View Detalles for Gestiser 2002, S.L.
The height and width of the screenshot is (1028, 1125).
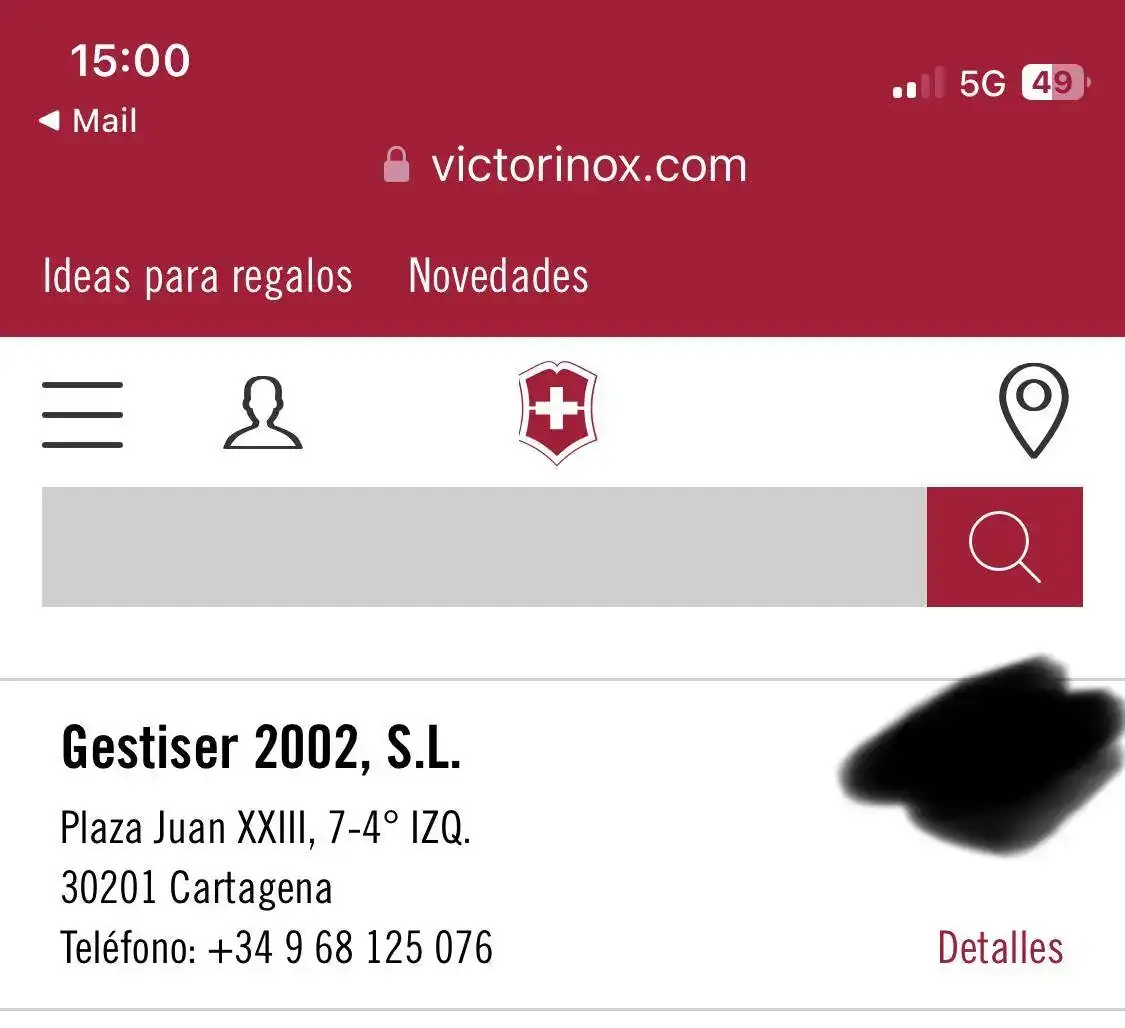click(999, 947)
